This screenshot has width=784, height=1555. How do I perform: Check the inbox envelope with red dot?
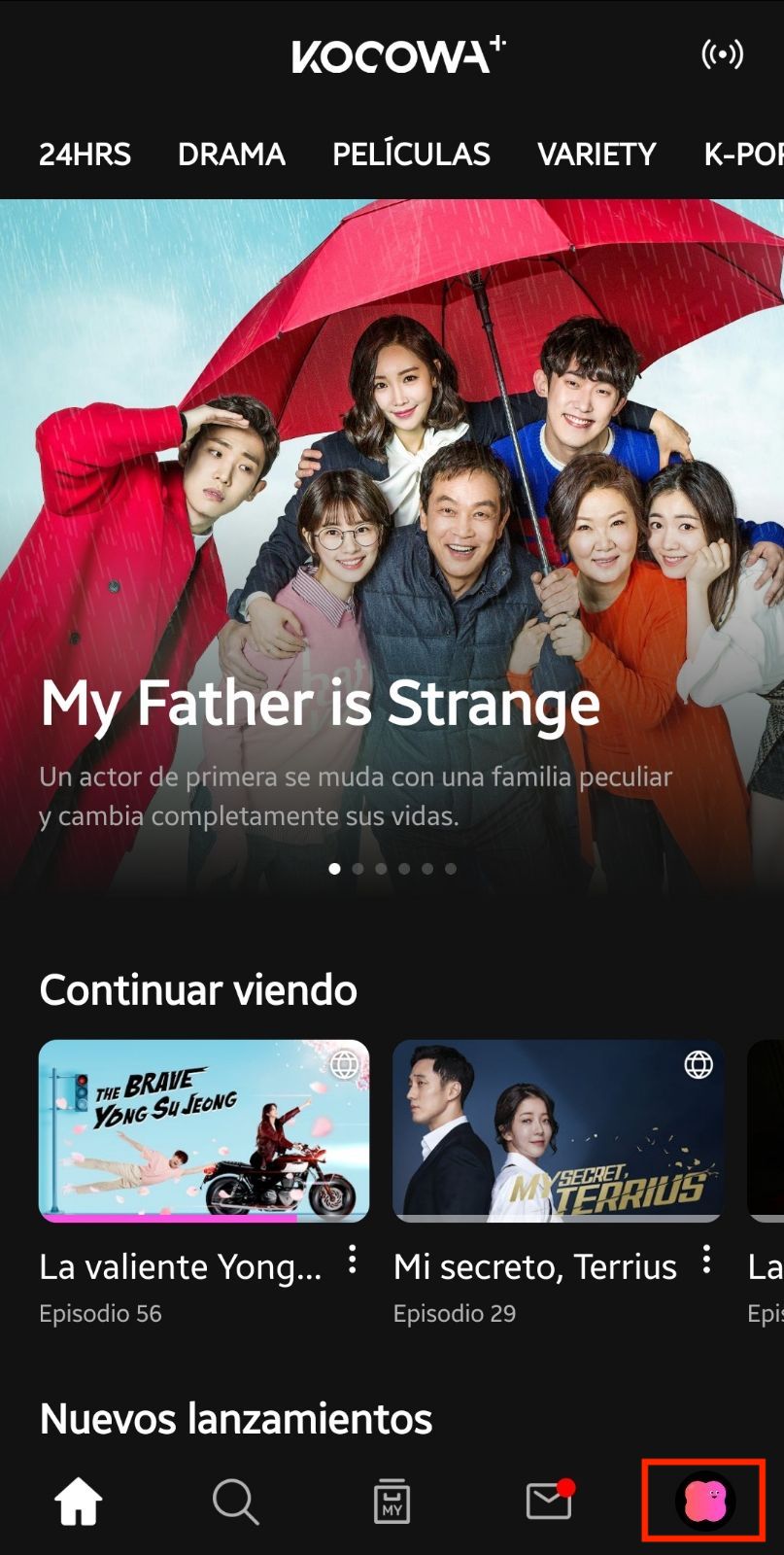click(549, 1502)
